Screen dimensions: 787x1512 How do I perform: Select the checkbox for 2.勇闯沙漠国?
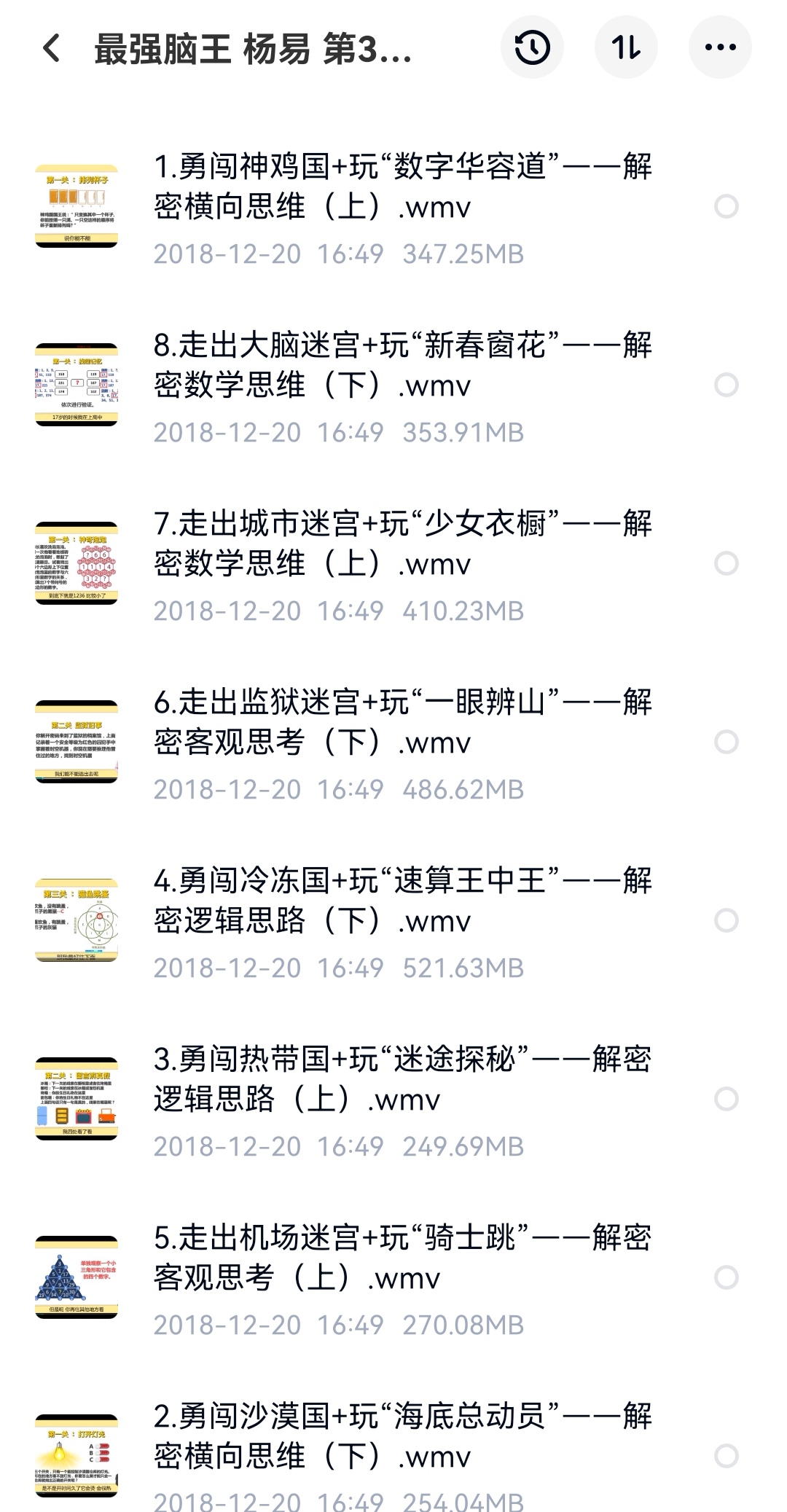click(x=726, y=1456)
